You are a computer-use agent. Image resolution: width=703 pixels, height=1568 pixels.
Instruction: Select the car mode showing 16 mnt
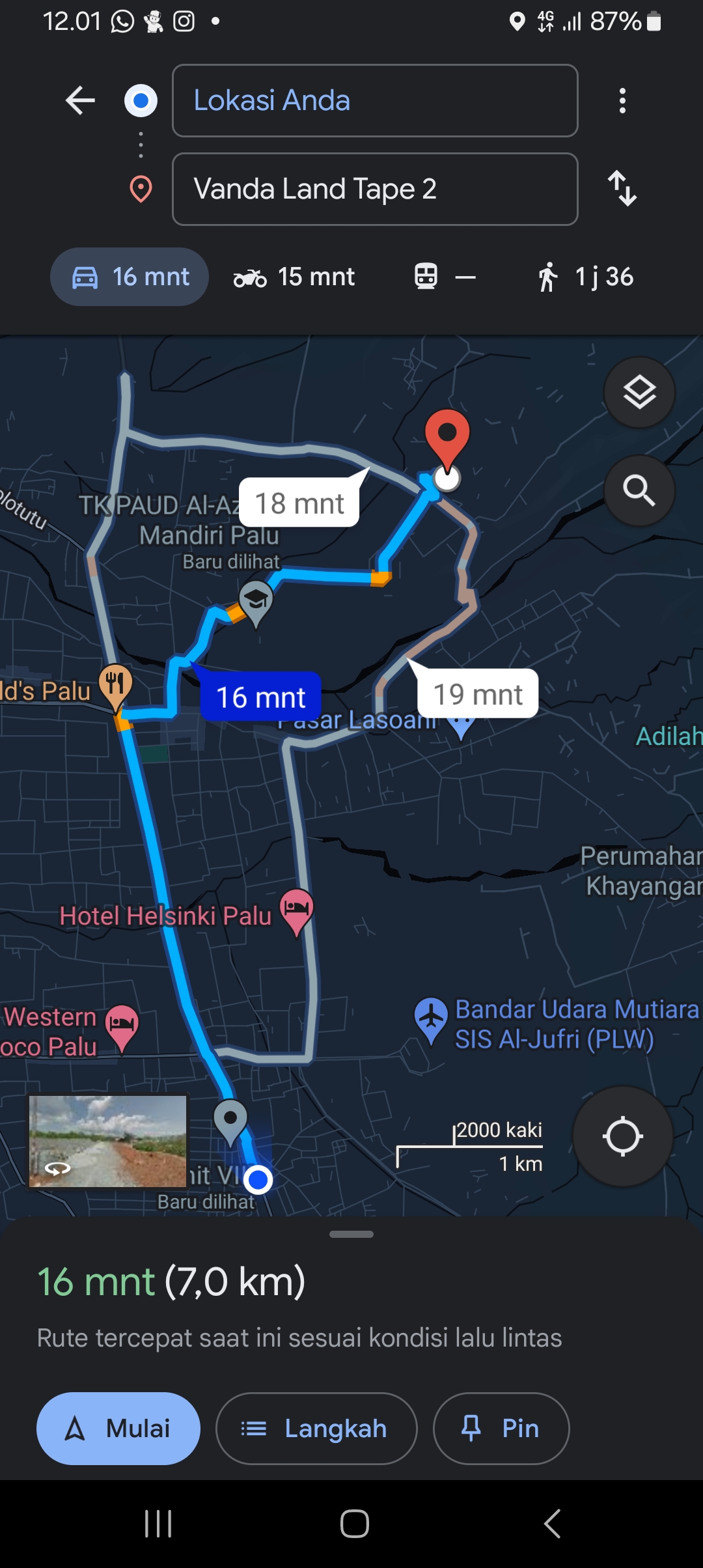click(x=130, y=277)
